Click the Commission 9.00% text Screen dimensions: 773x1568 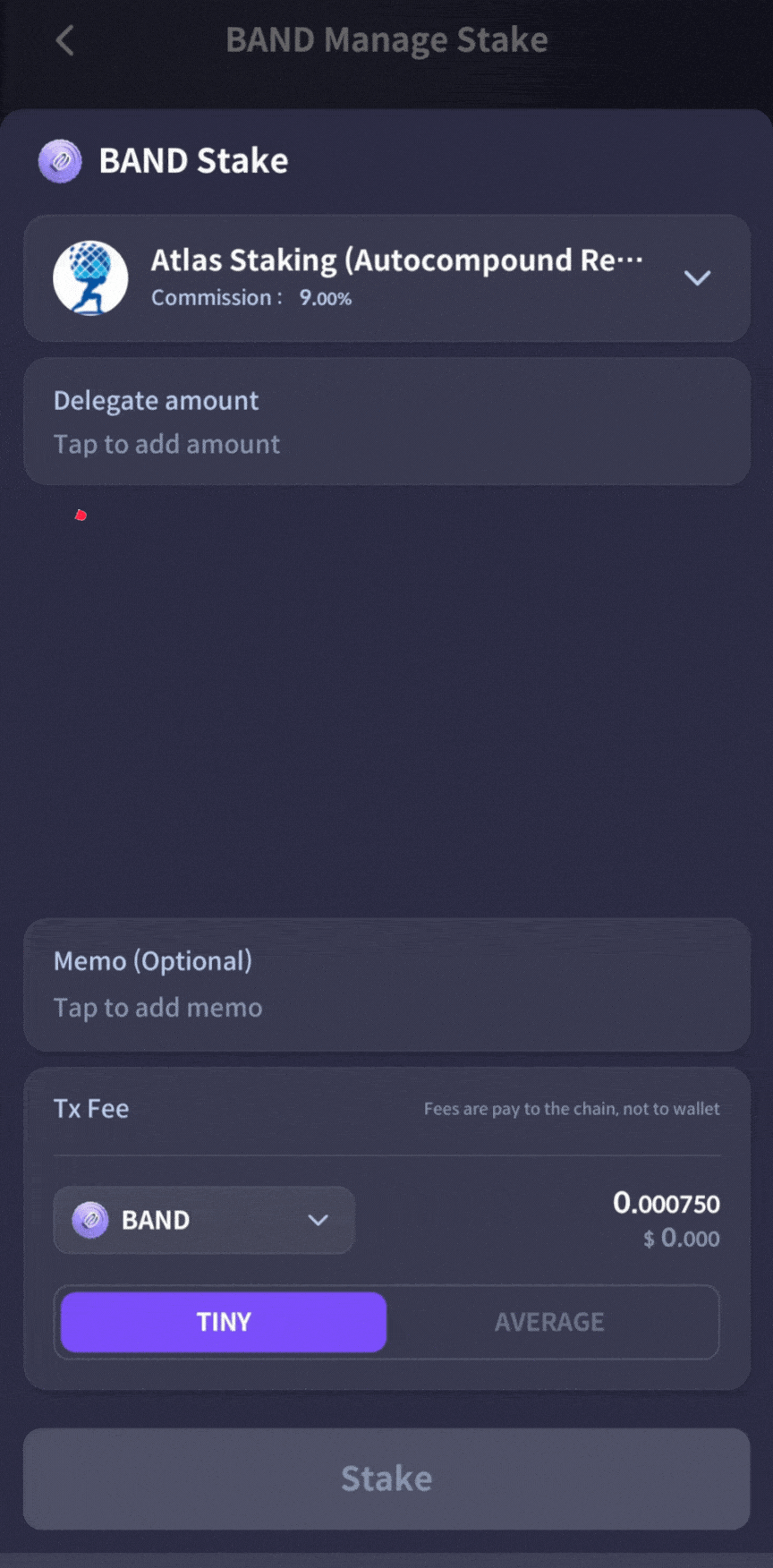[251, 297]
